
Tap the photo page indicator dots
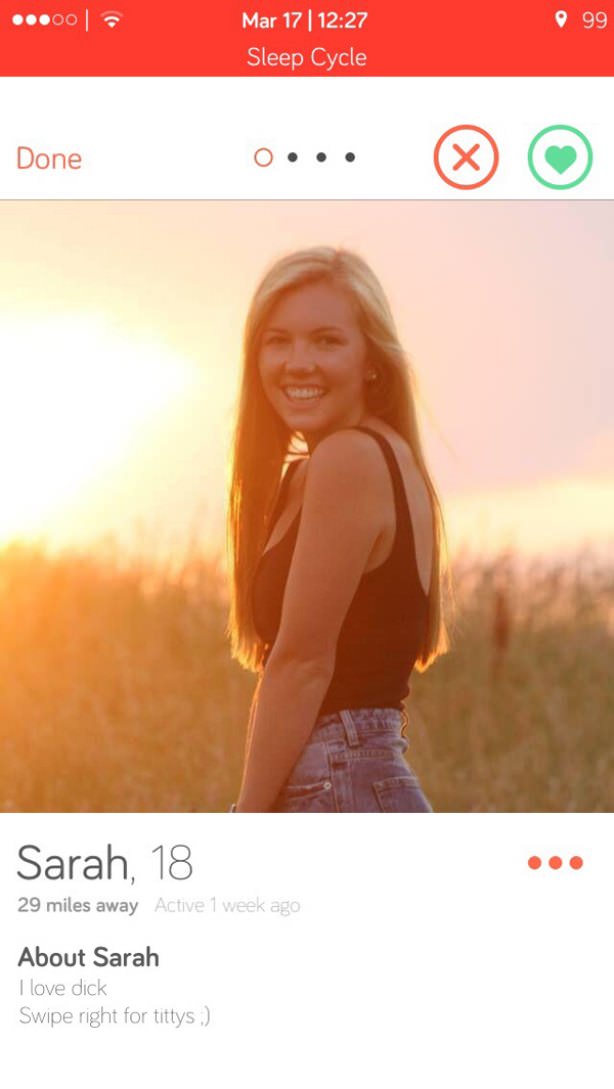pos(306,158)
